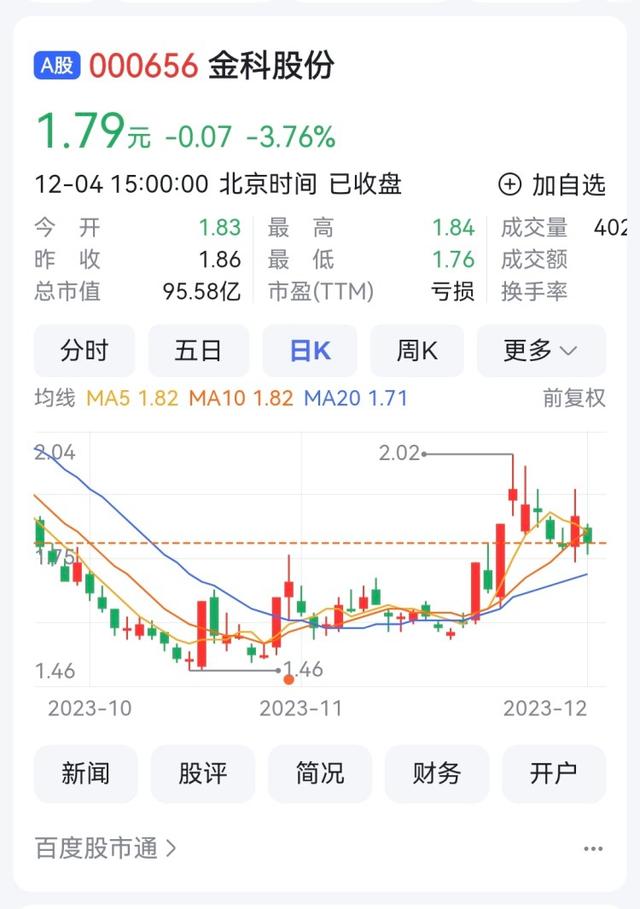640x909 pixels.
Task: Open the 股评 stock comments section
Action: coord(203,773)
